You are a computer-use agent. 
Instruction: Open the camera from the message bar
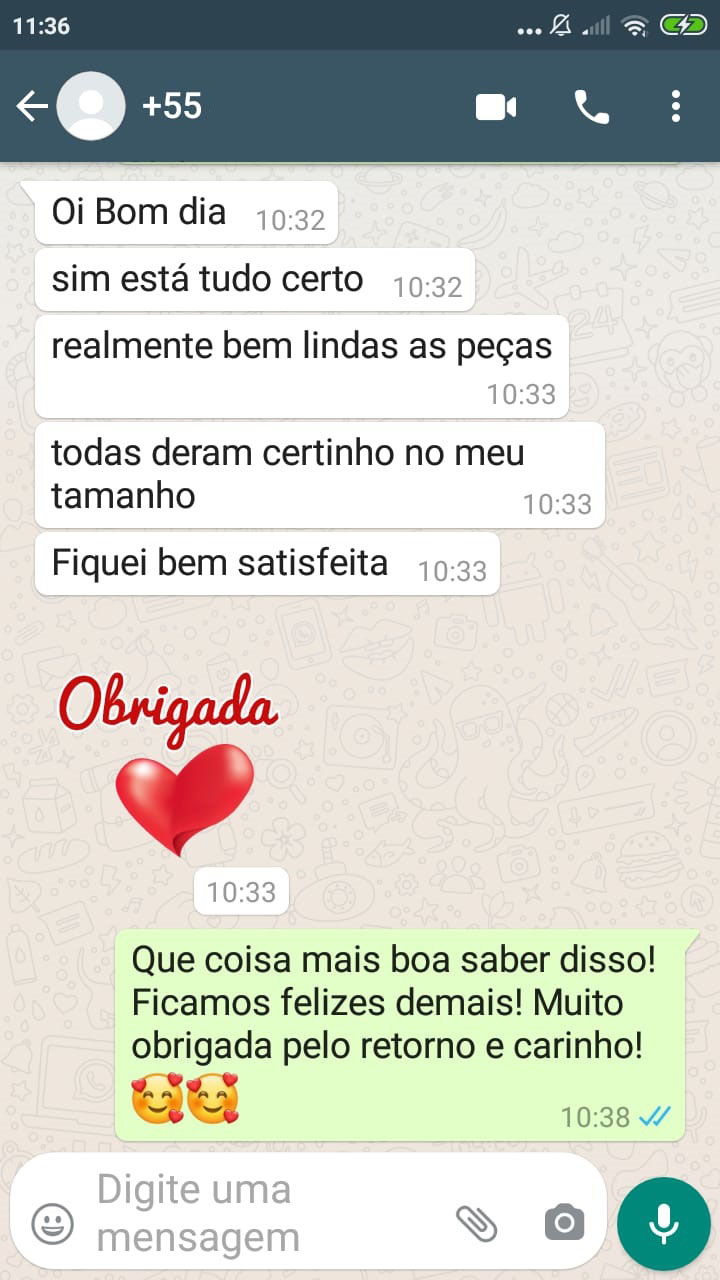point(564,1222)
